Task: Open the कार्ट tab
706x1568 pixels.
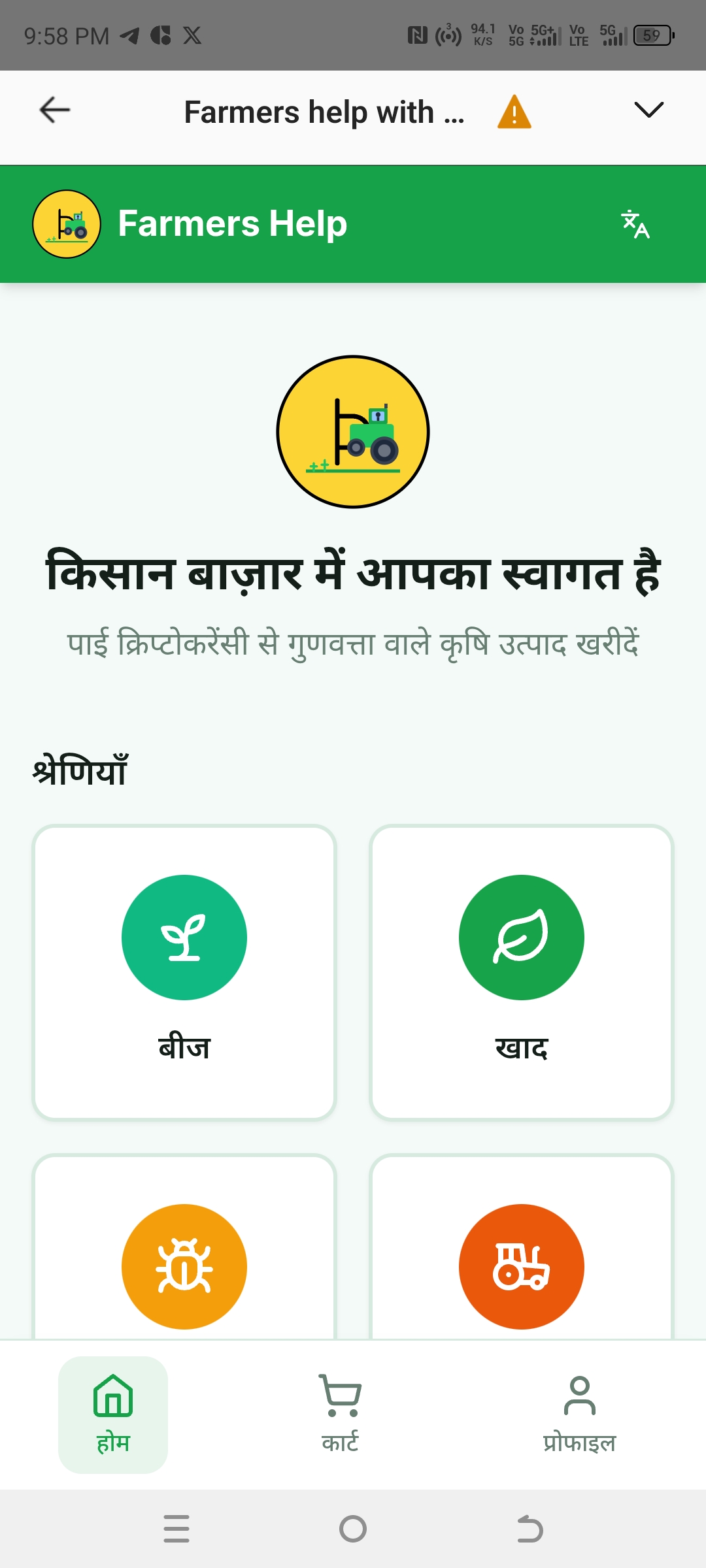Action: 340,1414
